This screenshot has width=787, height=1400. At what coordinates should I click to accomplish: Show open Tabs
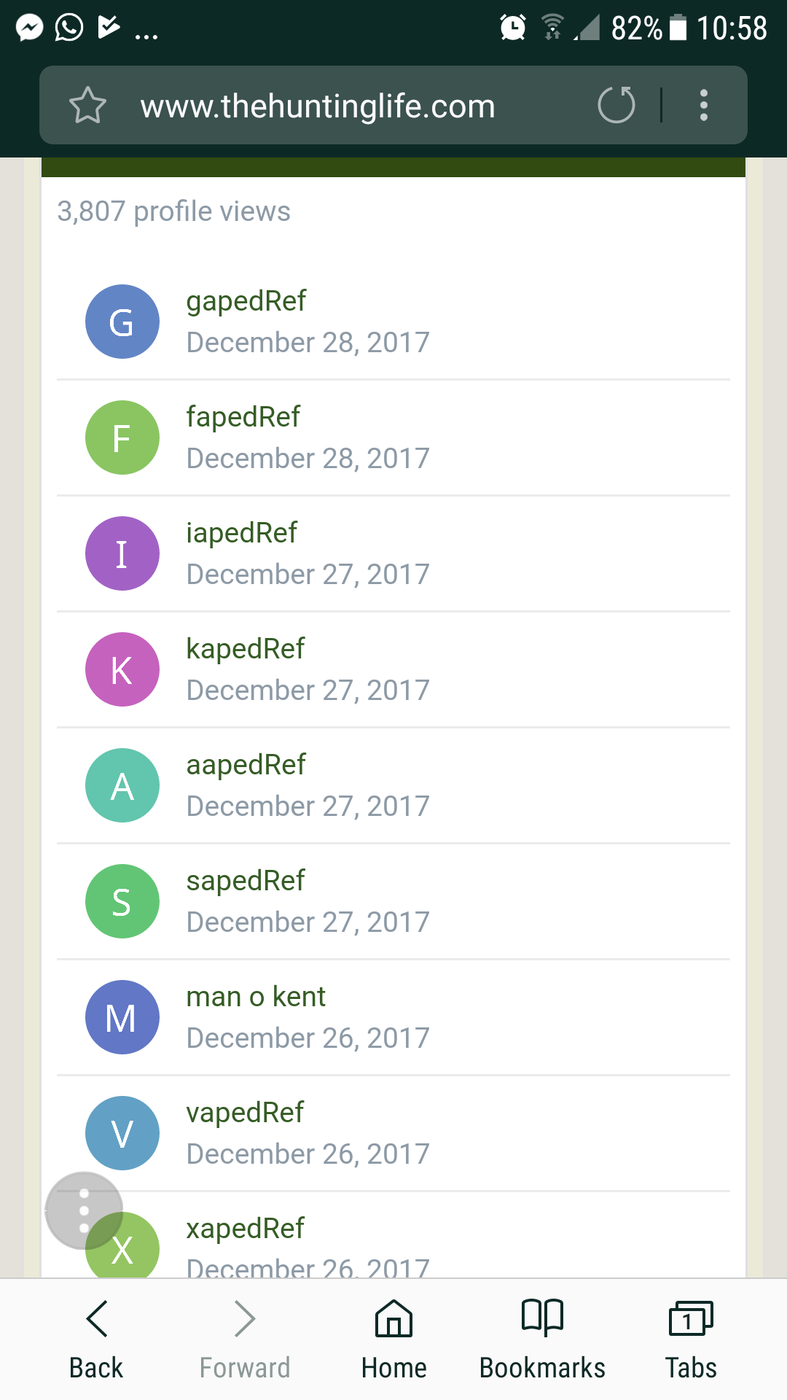(x=691, y=1340)
